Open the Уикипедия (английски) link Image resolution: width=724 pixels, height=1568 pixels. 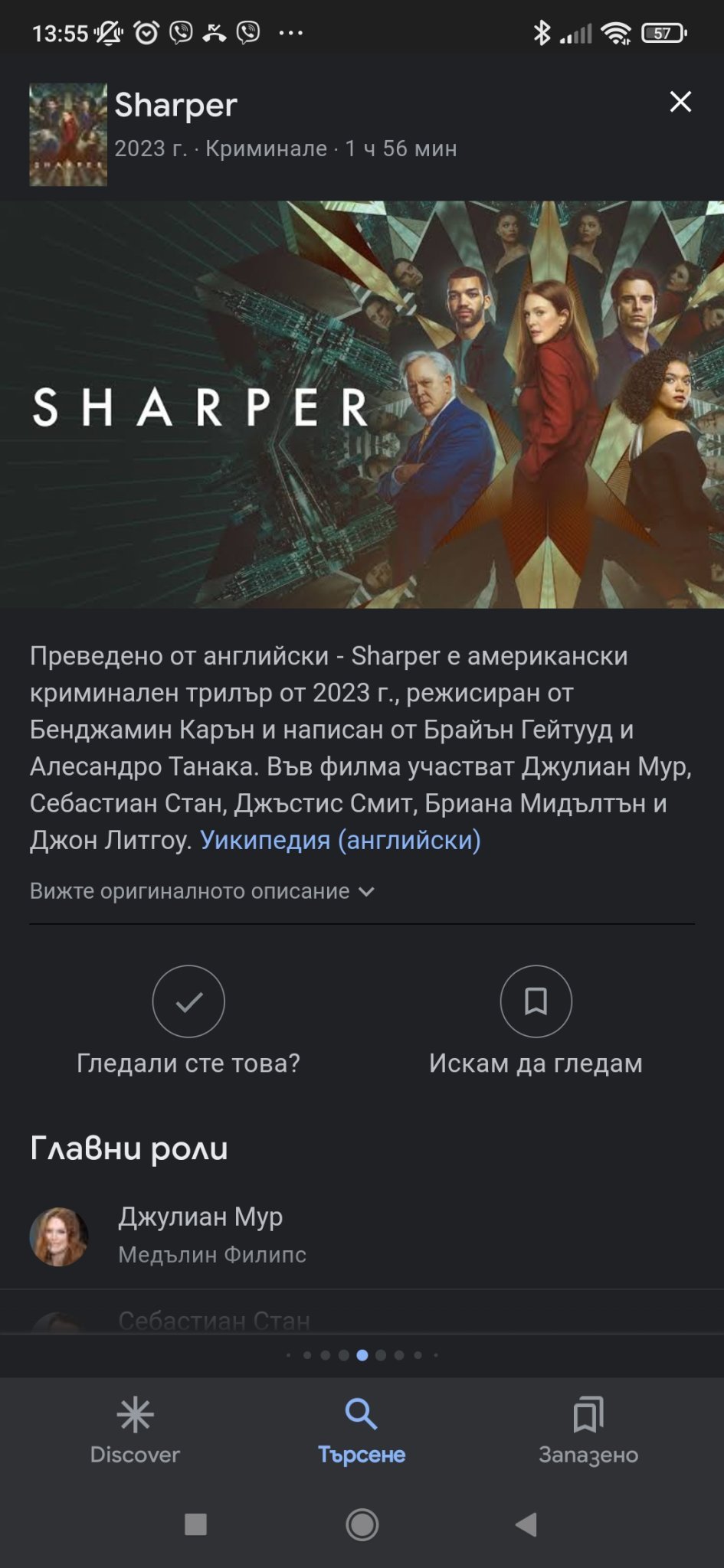click(340, 840)
